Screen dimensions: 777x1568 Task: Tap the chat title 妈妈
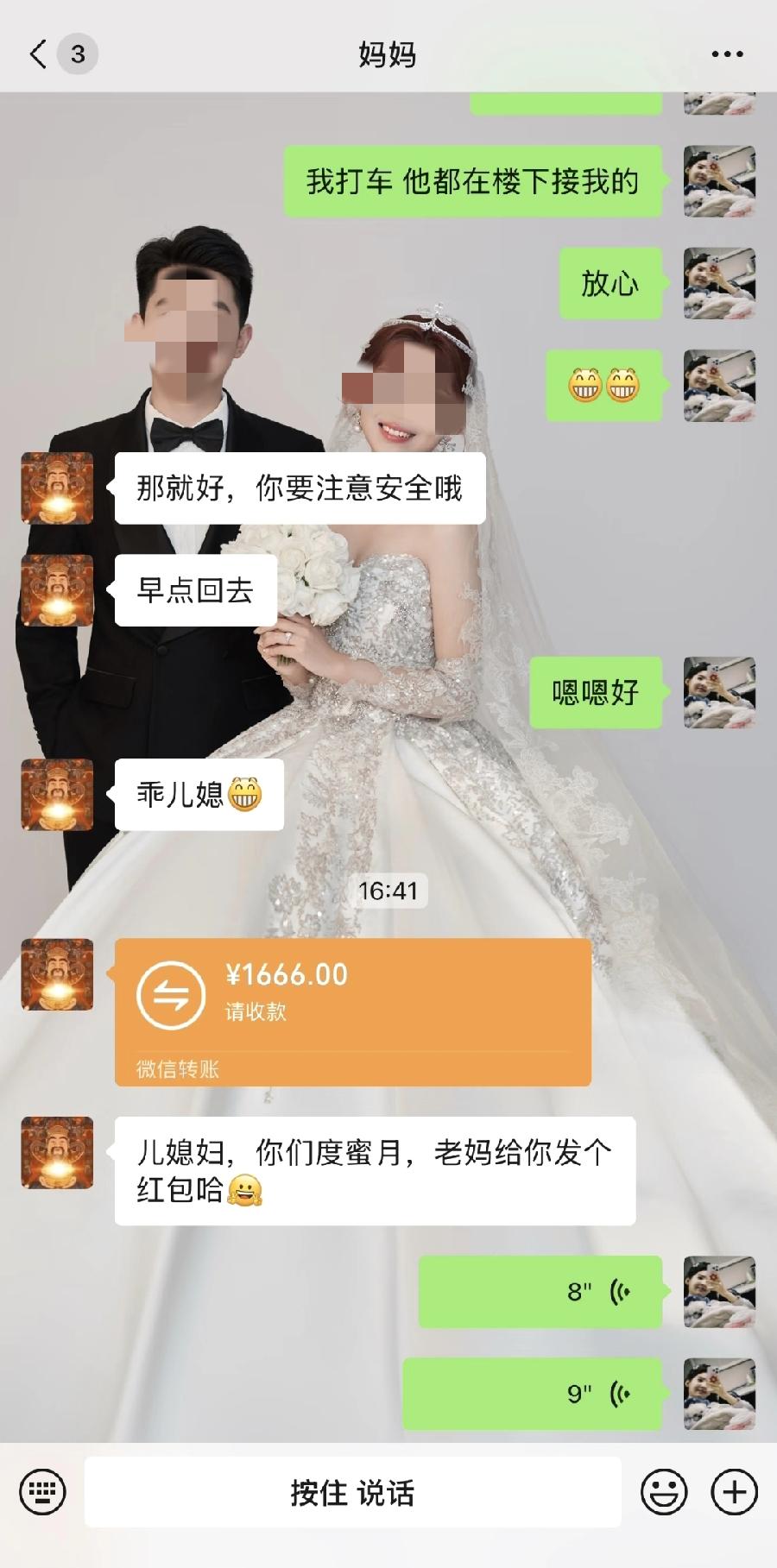click(x=388, y=54)
